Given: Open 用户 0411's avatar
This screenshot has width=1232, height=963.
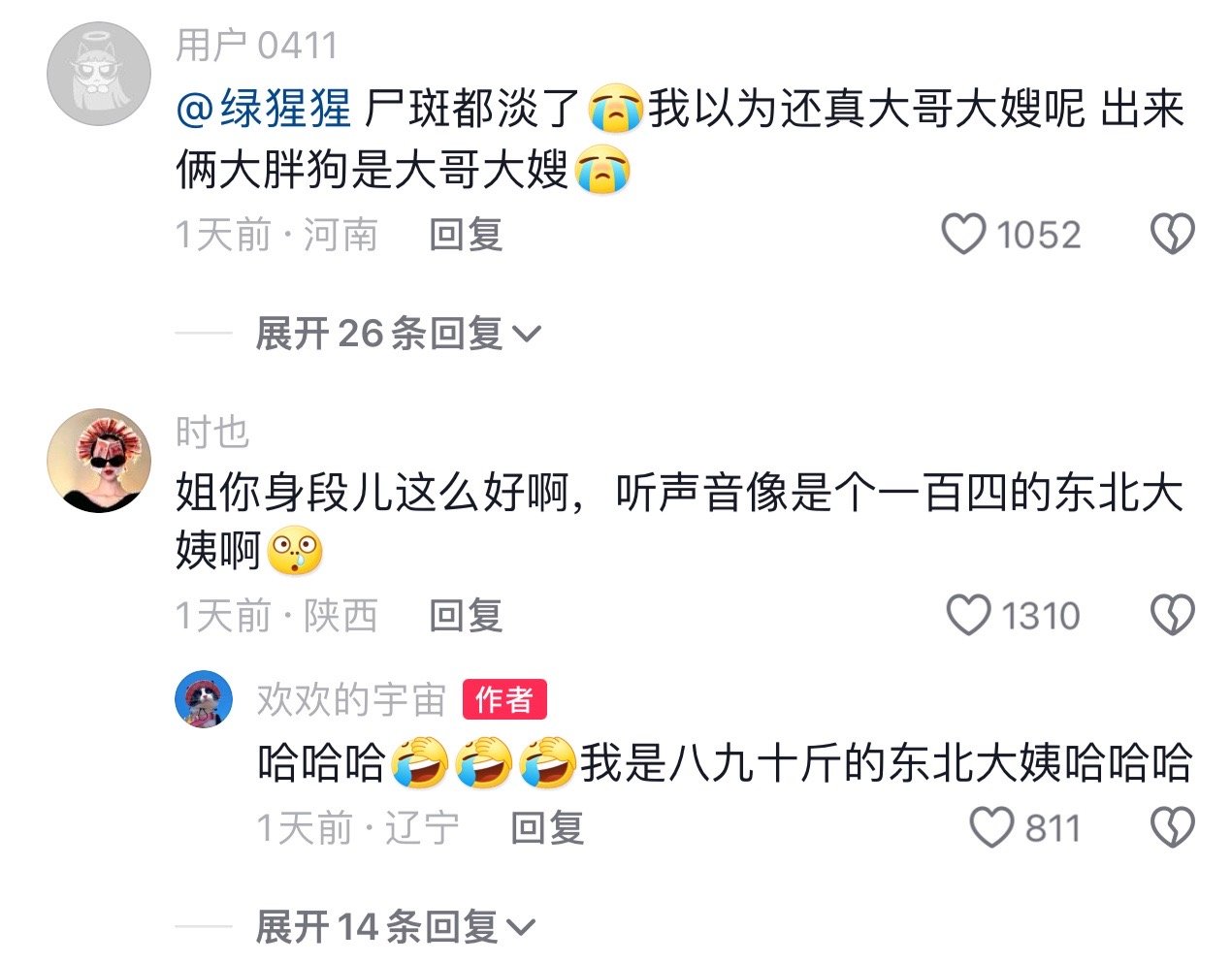Looking at the screenshot, I should coord(99,74).
